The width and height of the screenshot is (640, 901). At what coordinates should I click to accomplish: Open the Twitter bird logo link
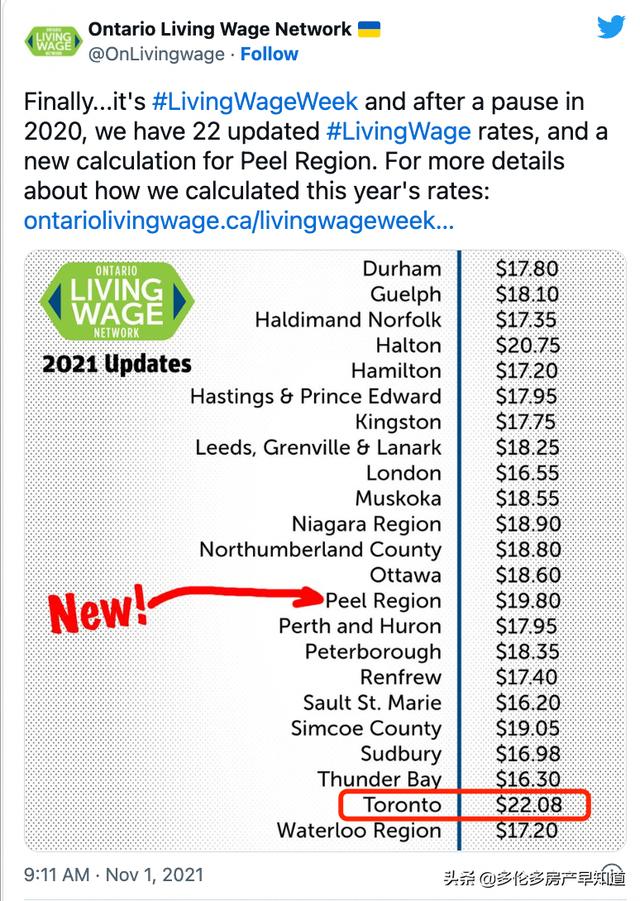[611, 27]
